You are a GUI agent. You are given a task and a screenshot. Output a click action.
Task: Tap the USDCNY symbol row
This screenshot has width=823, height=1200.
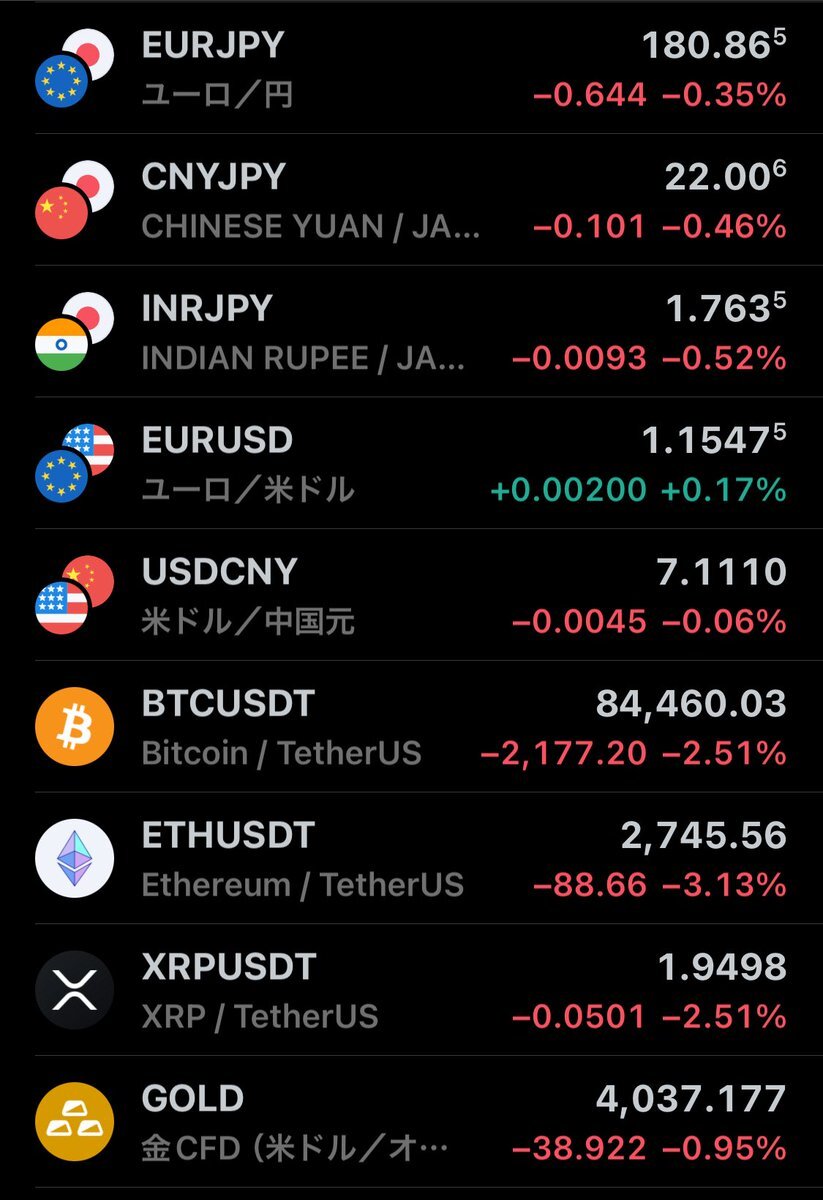click(x=411, y=596)
